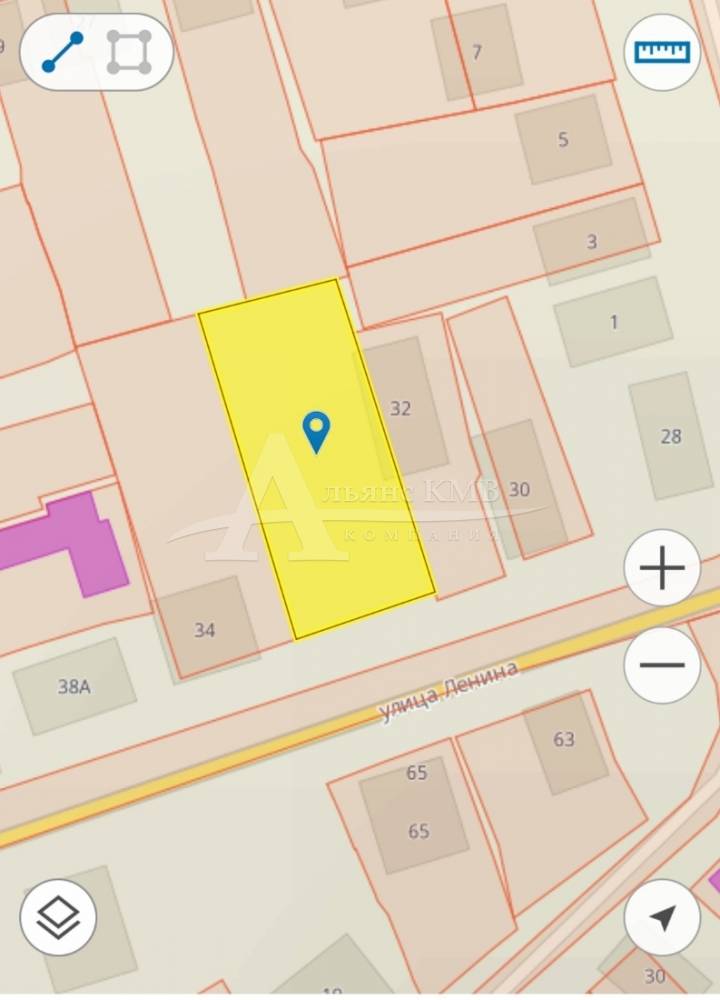The height and width of the screenshot is (1000, 720).
Task: Select the line distance measuring tool
Action: 62,52
